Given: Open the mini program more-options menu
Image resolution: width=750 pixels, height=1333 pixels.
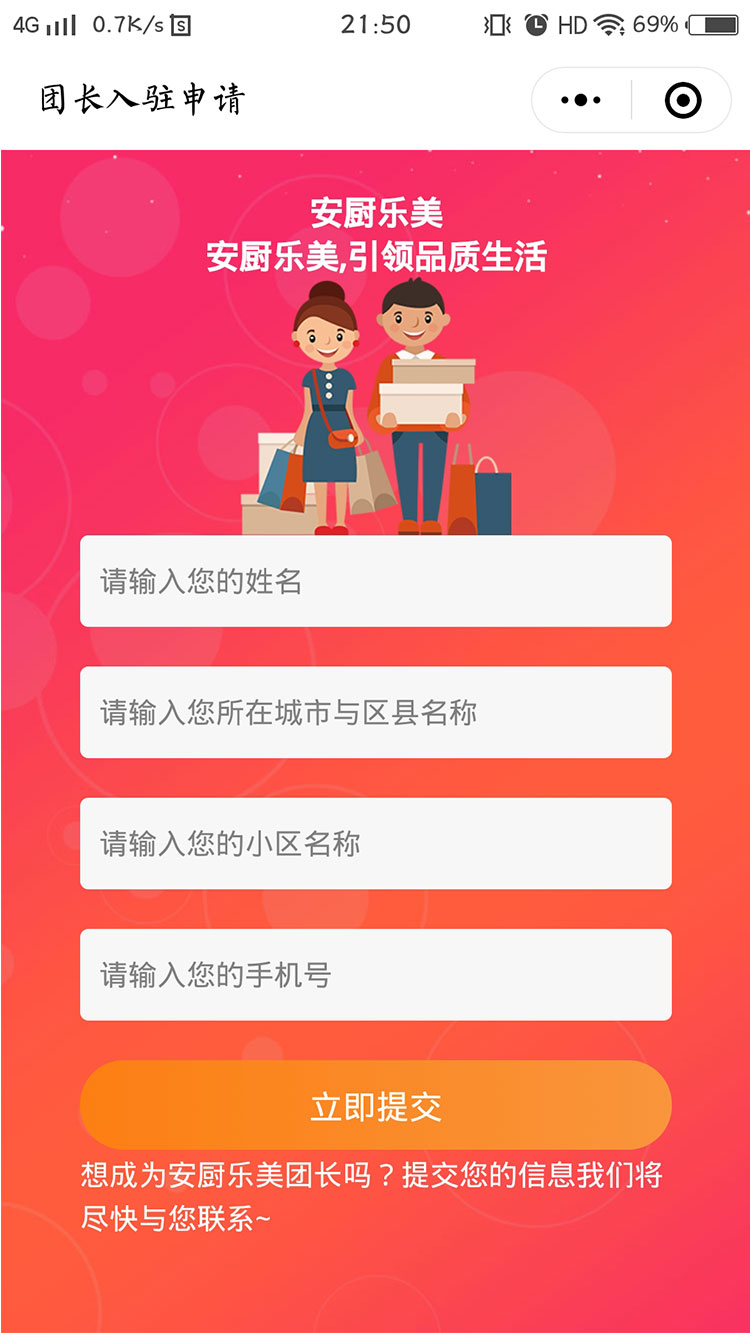Looking at the screenshot, I should (x=581, y=100).
